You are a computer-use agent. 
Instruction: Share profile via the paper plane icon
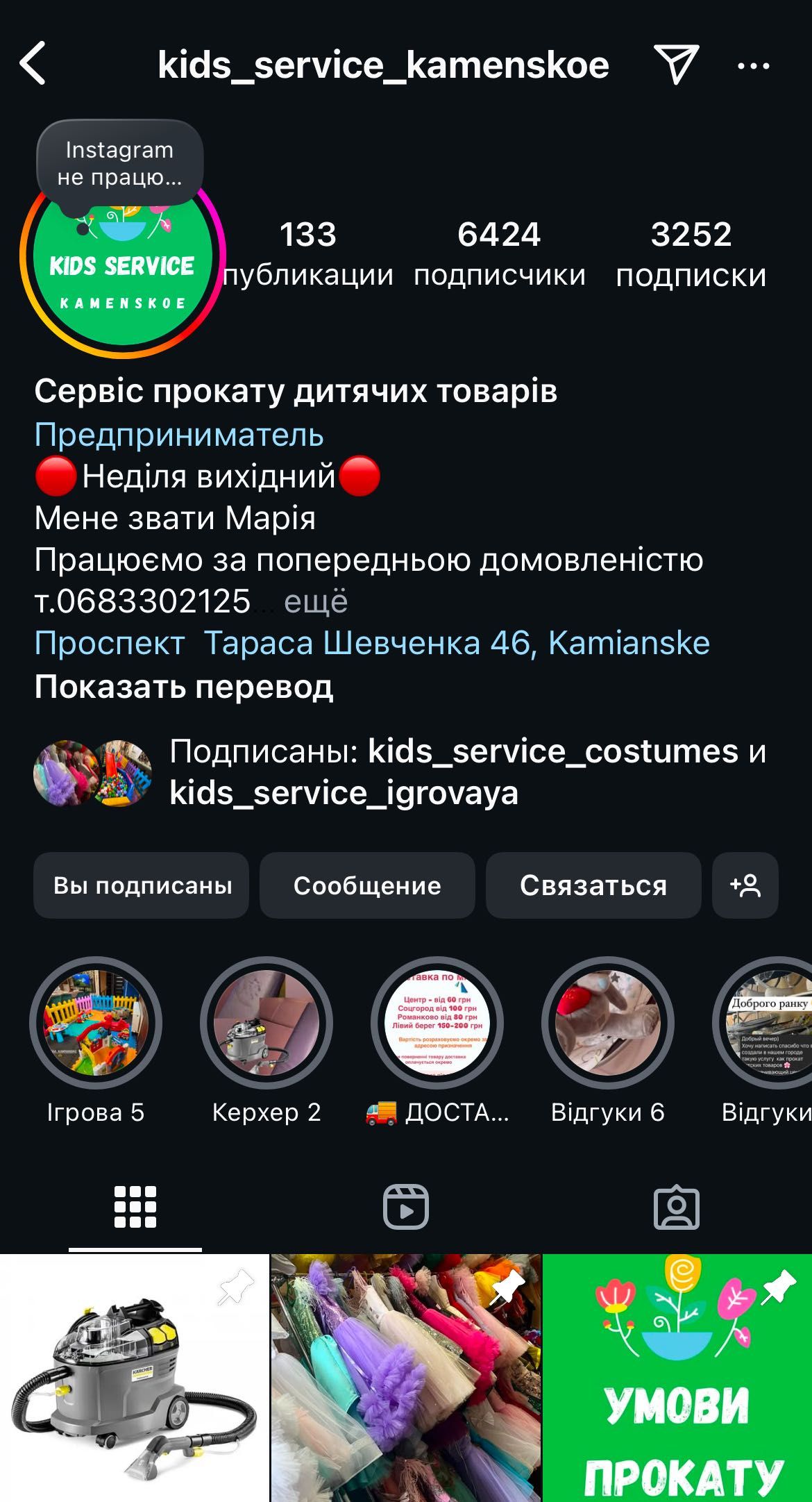point(676,65)
